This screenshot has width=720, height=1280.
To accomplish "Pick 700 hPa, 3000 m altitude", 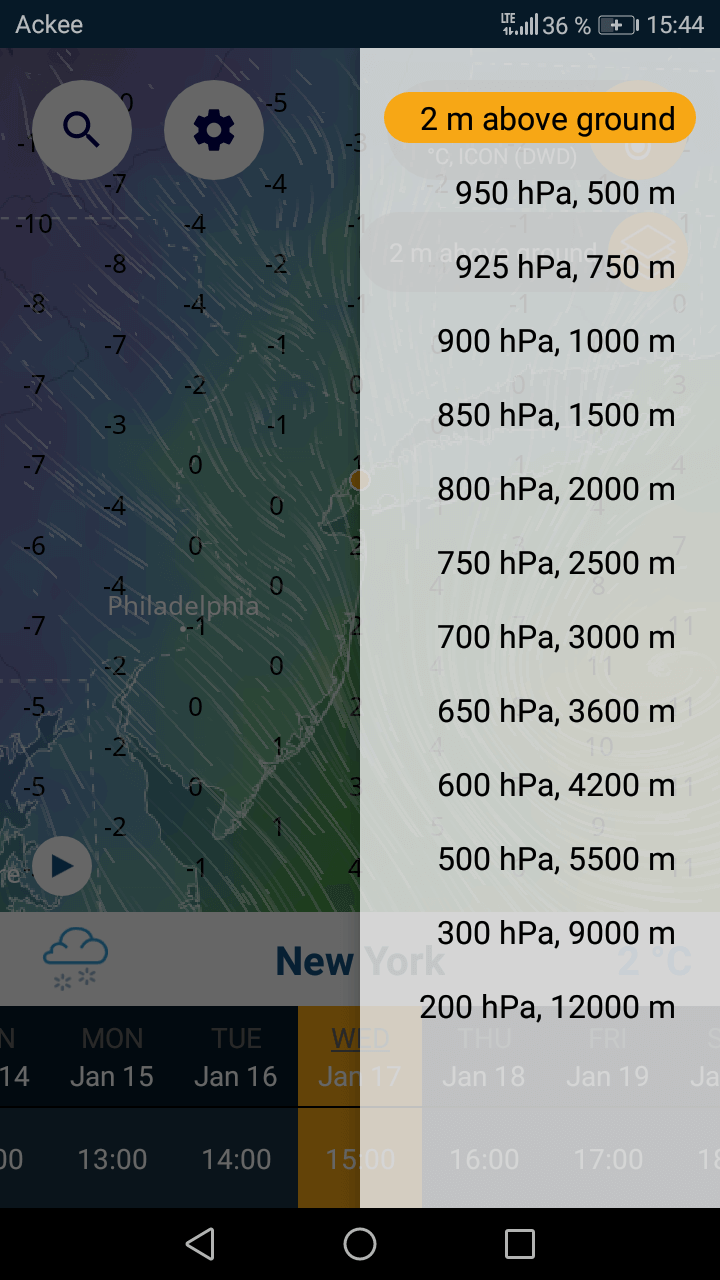I will (556, 637).
